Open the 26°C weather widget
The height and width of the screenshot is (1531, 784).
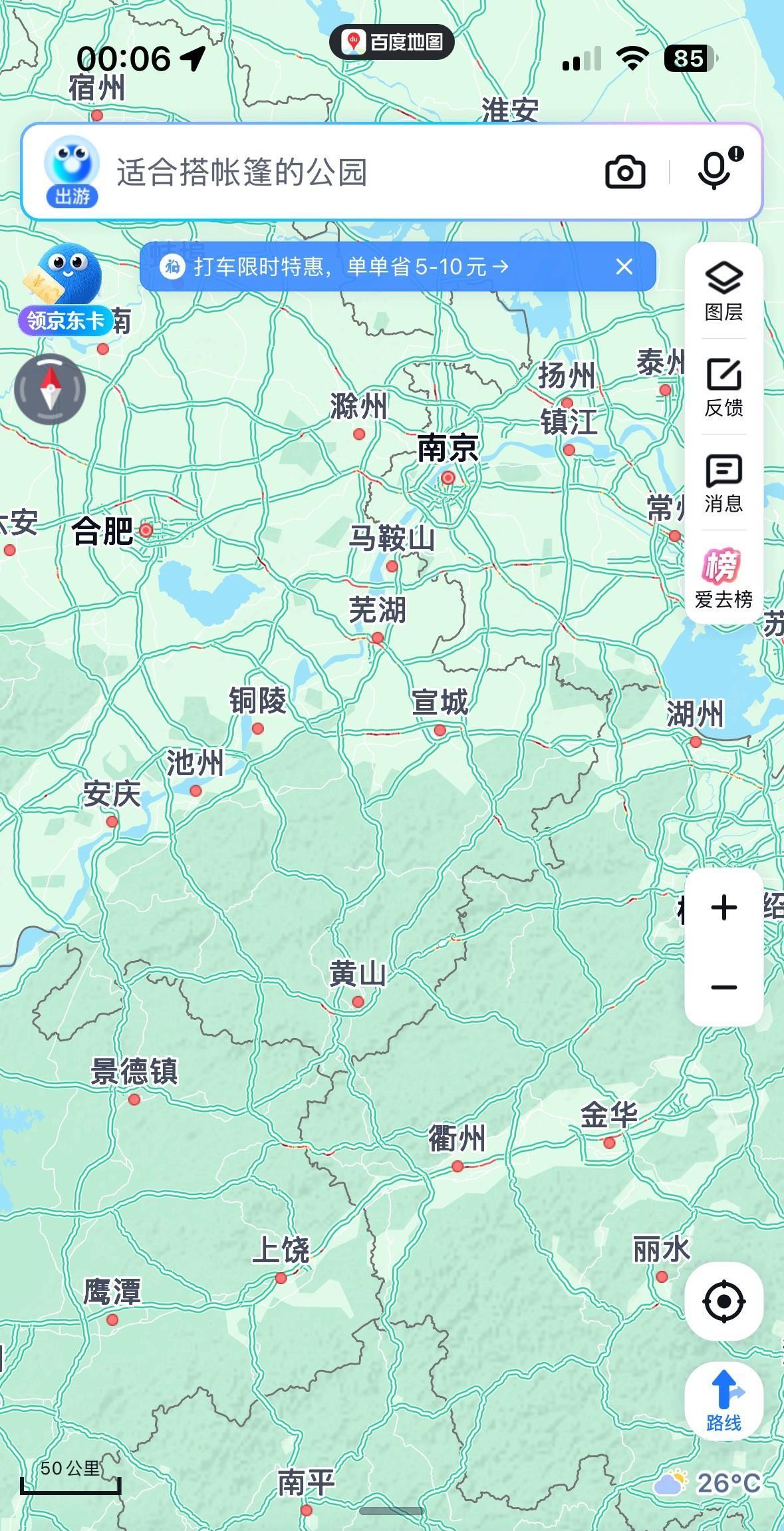708,1483
